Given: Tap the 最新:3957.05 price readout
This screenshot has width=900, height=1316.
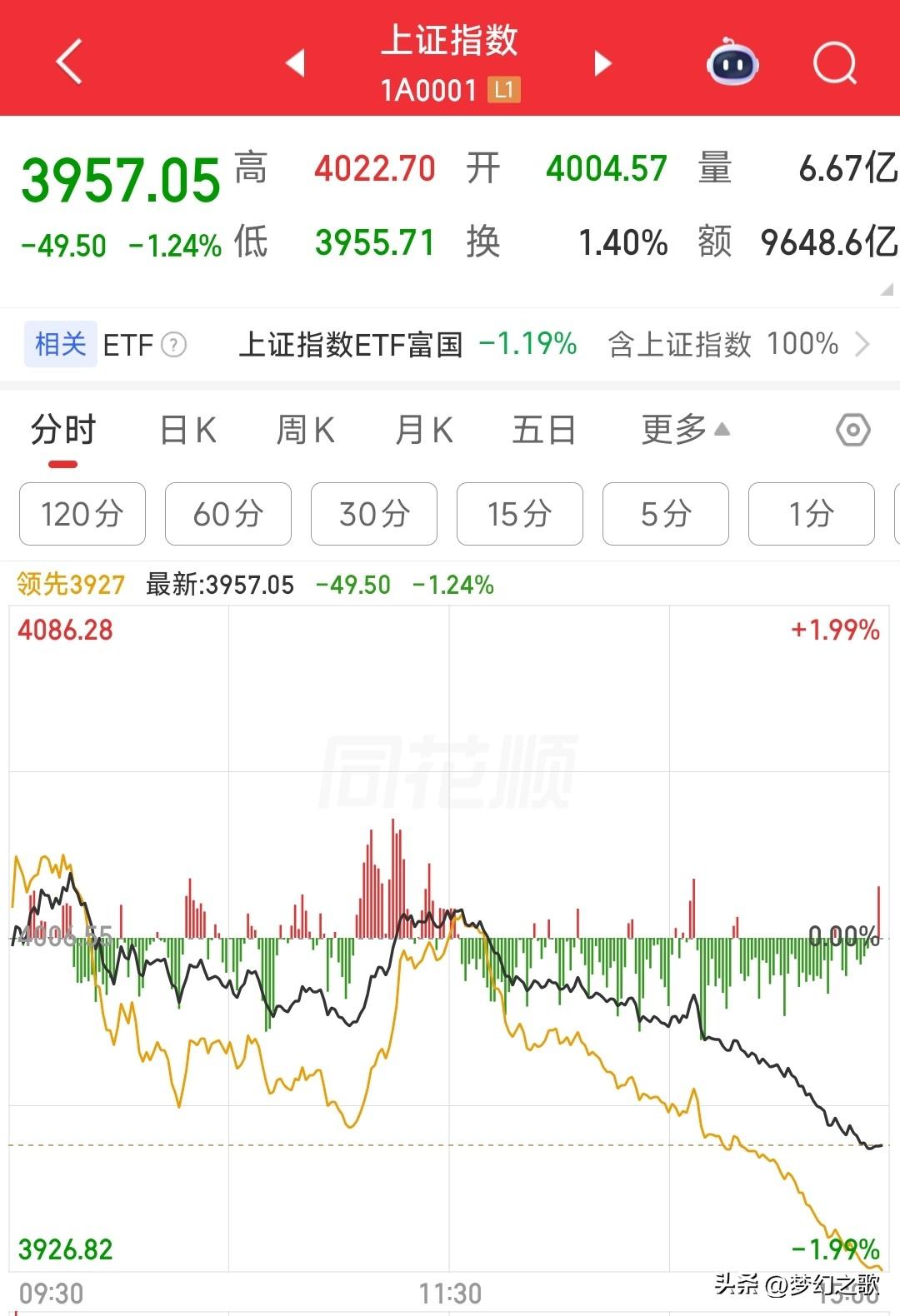Looking at the screenshot, I should point(217,584).
